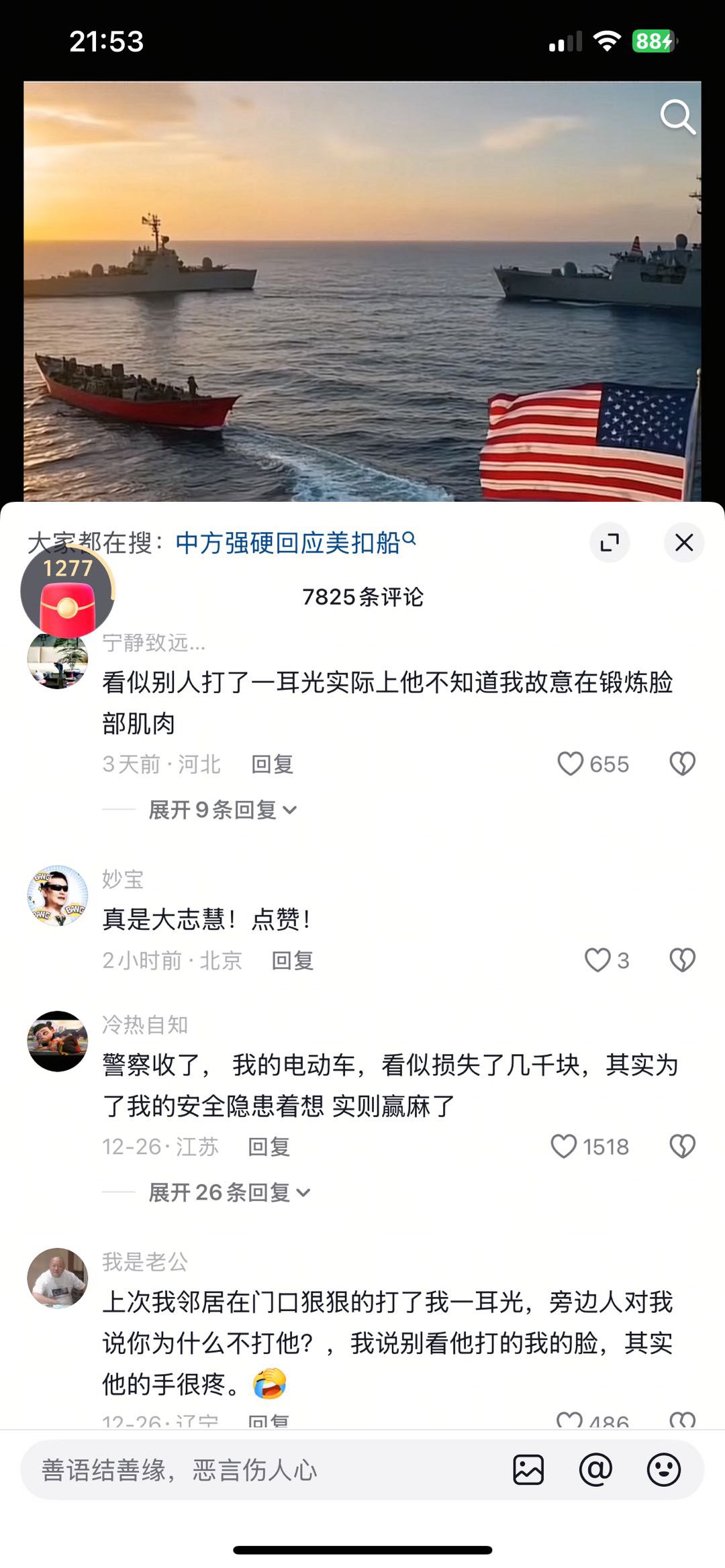Expand the comments panel to full screen

610,543
